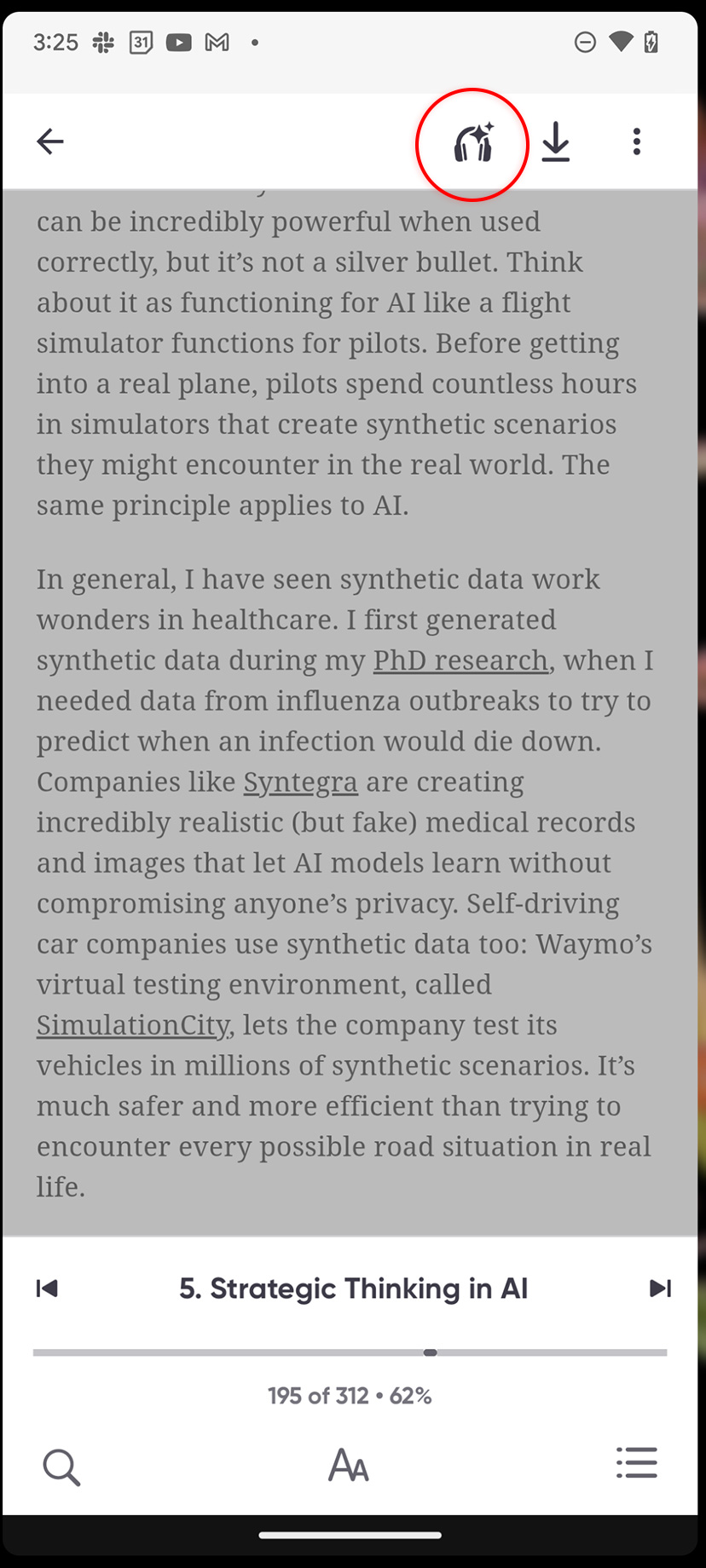Open the SimulationCity link
This screenshot has width=706, height=1568.
point(133,1025)
